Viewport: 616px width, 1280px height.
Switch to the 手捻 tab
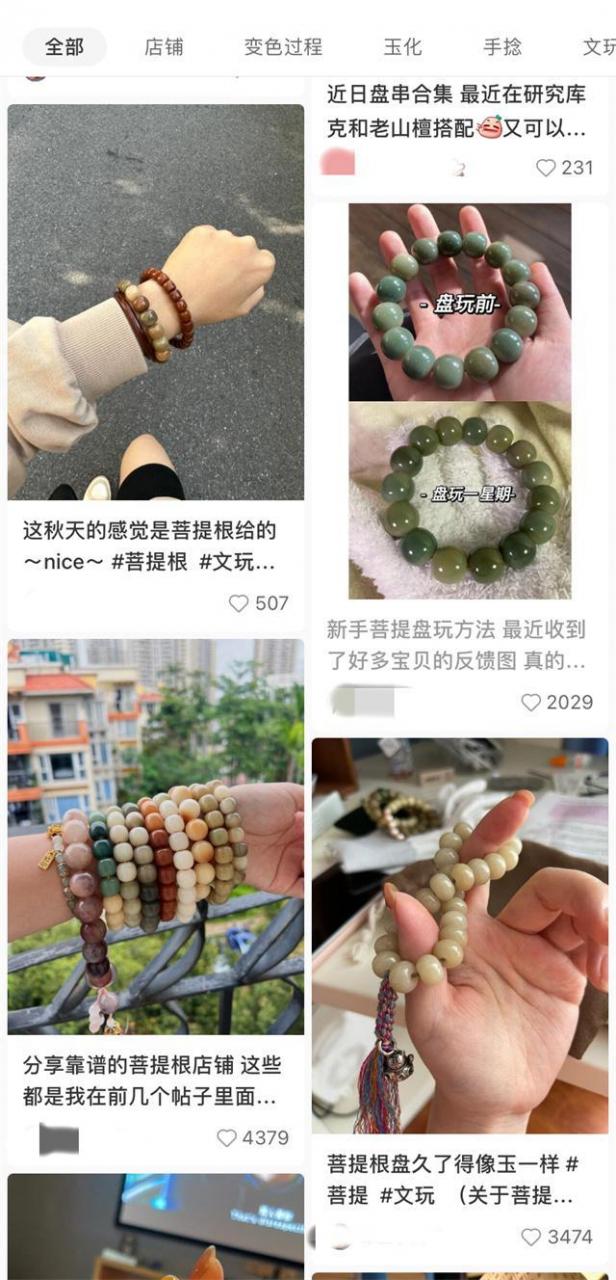pos(502,47)
